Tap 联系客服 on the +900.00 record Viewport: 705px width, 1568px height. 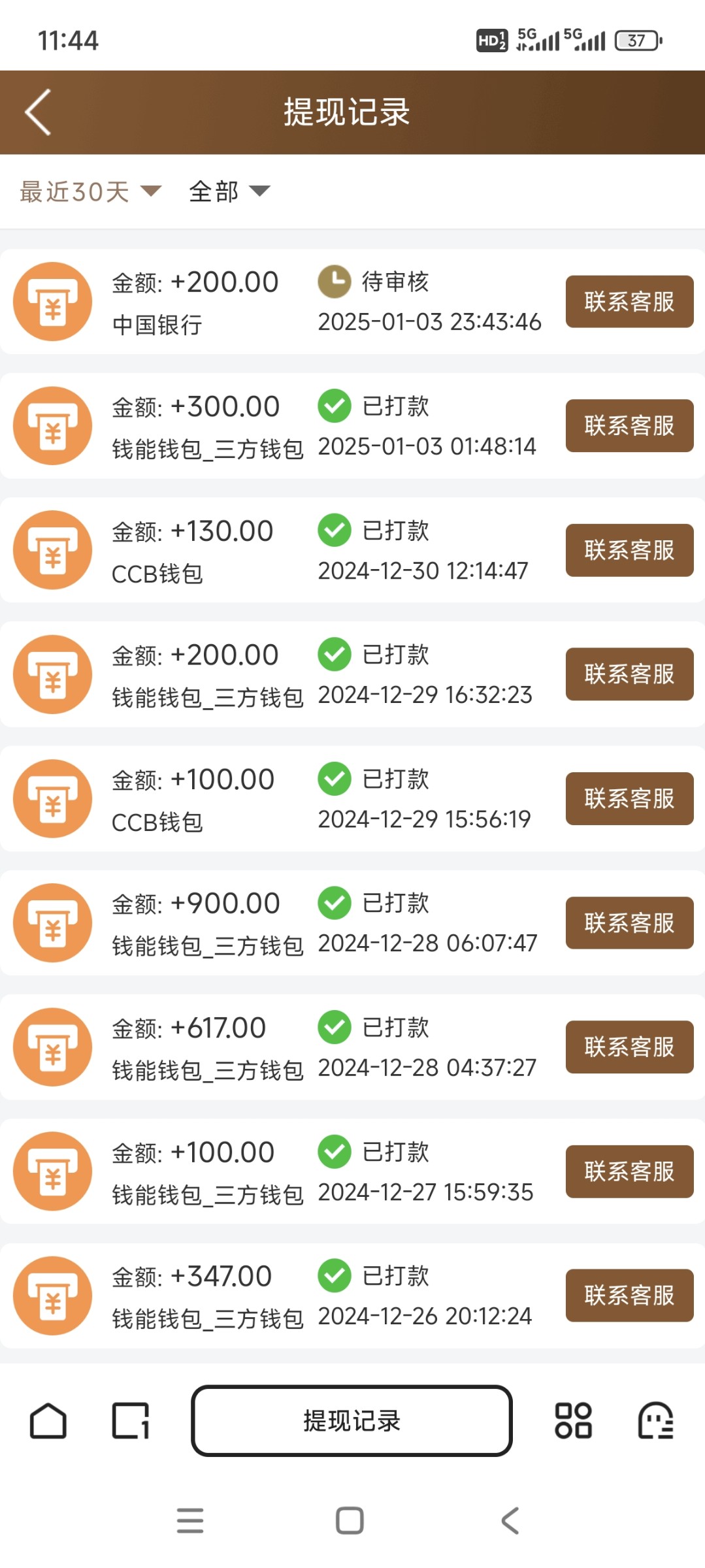tap(629, 923)
